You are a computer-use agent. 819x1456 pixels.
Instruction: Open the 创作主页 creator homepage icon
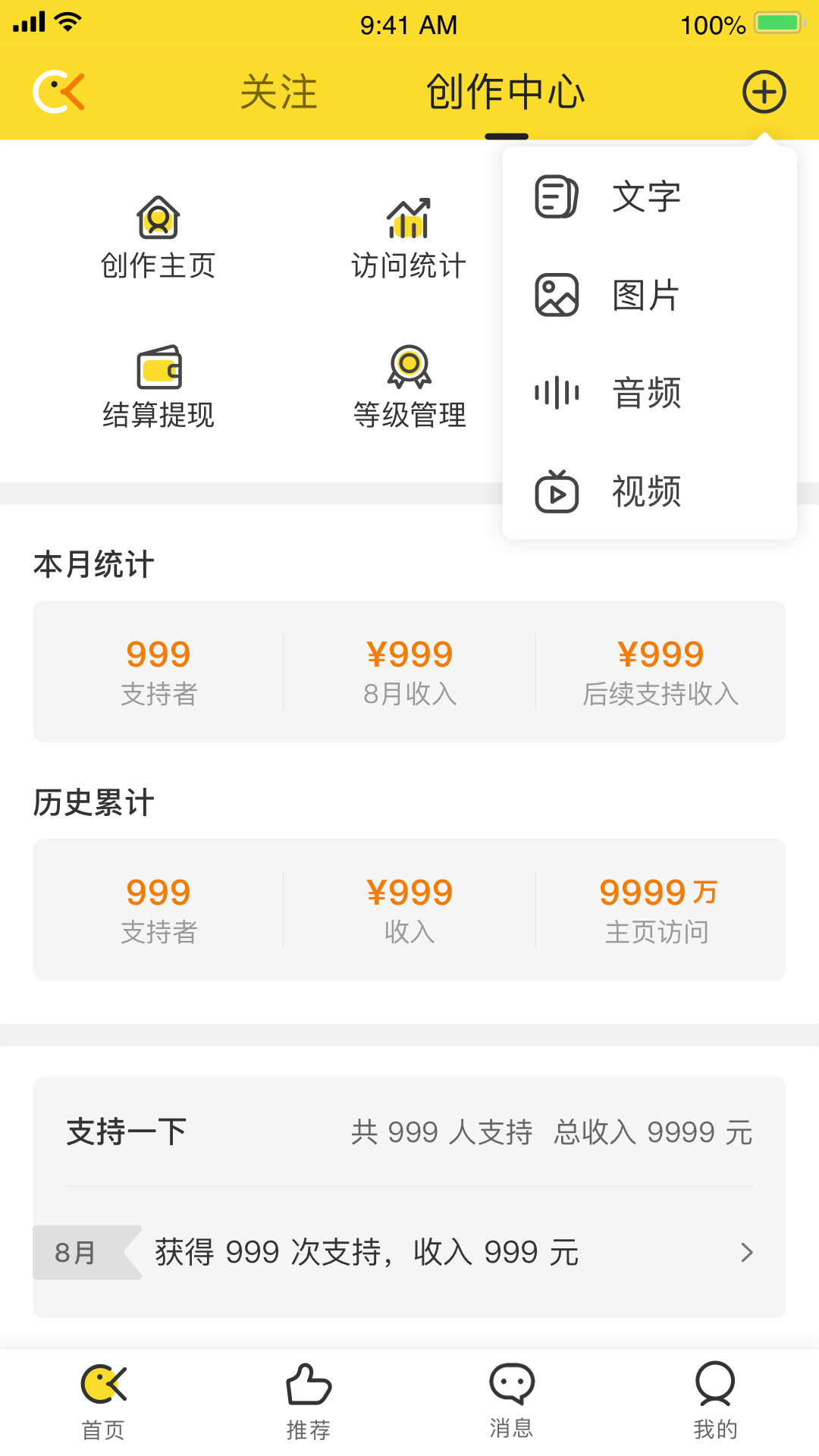point(158,219)
